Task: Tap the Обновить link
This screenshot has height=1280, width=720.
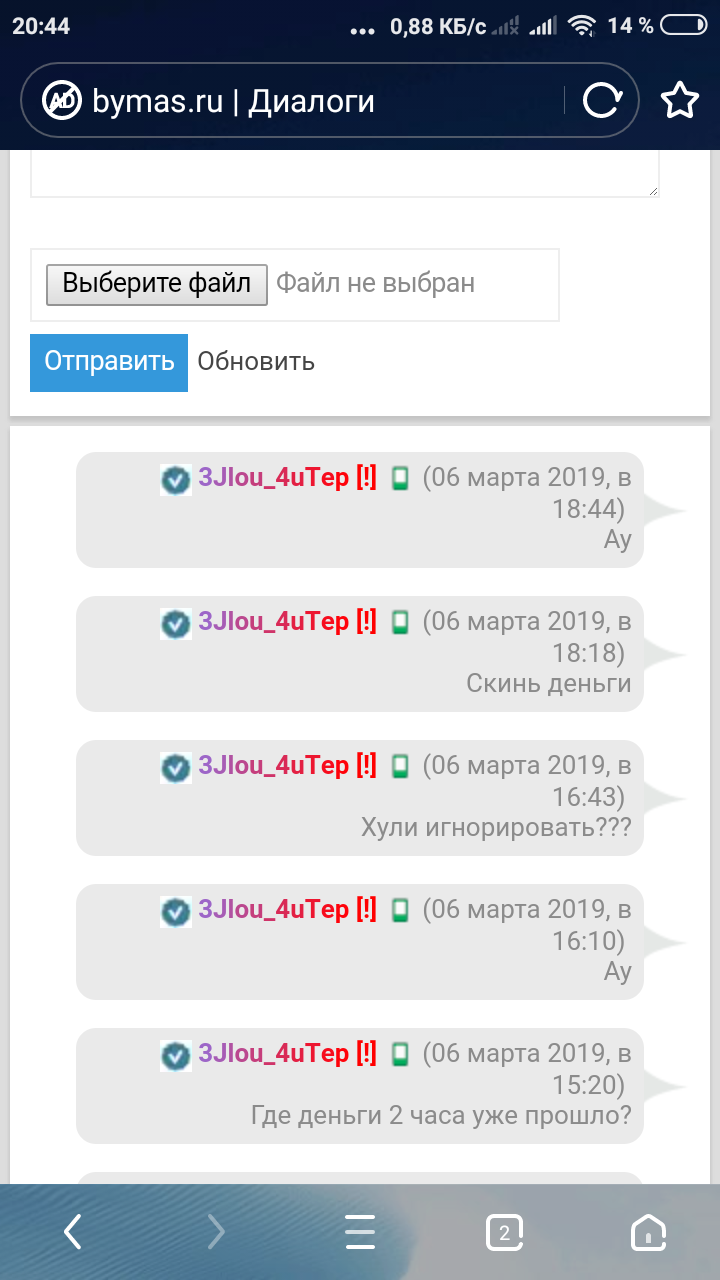Action: pyautogui.click(x=256, y=362)
